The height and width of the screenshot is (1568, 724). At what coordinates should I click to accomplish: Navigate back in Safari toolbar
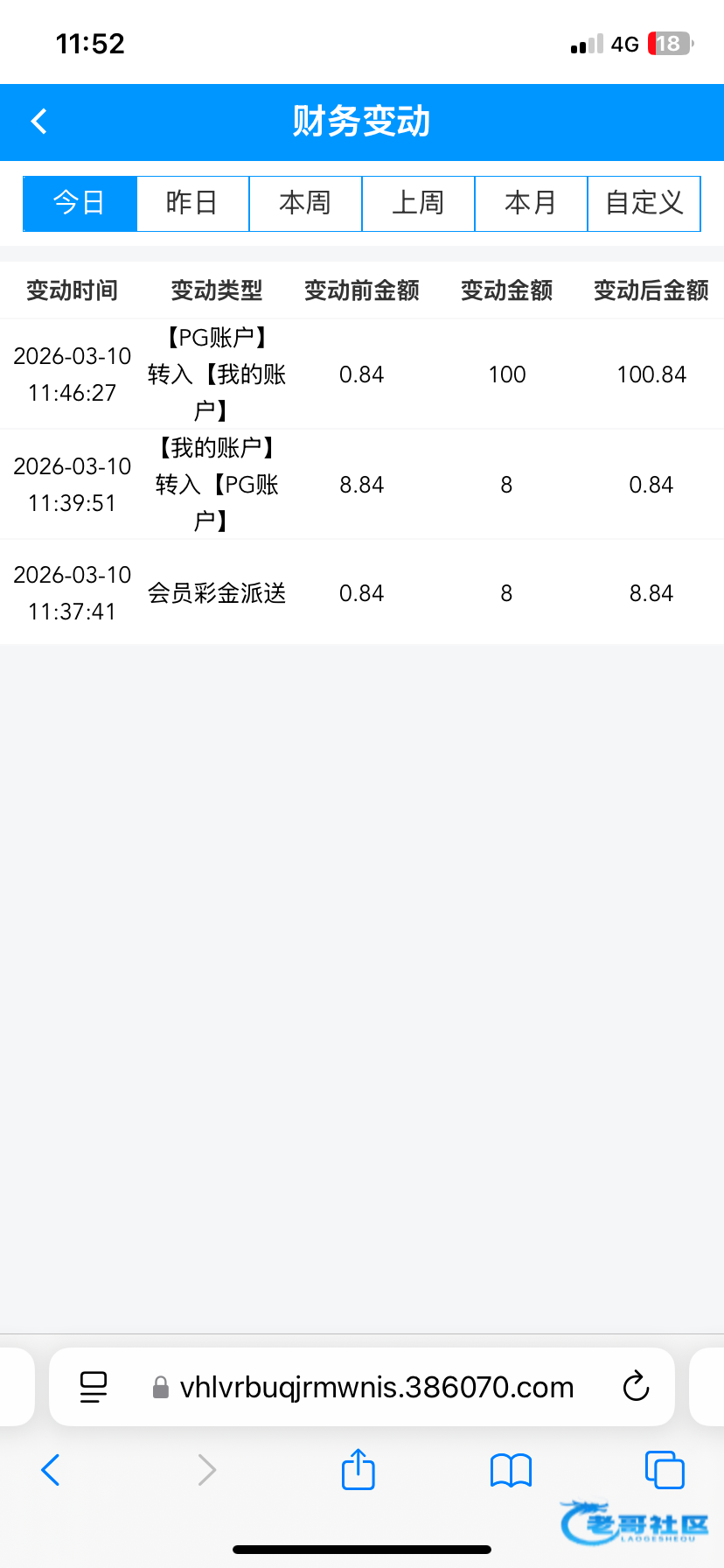pyautogui.click(x=52, y=1469)
